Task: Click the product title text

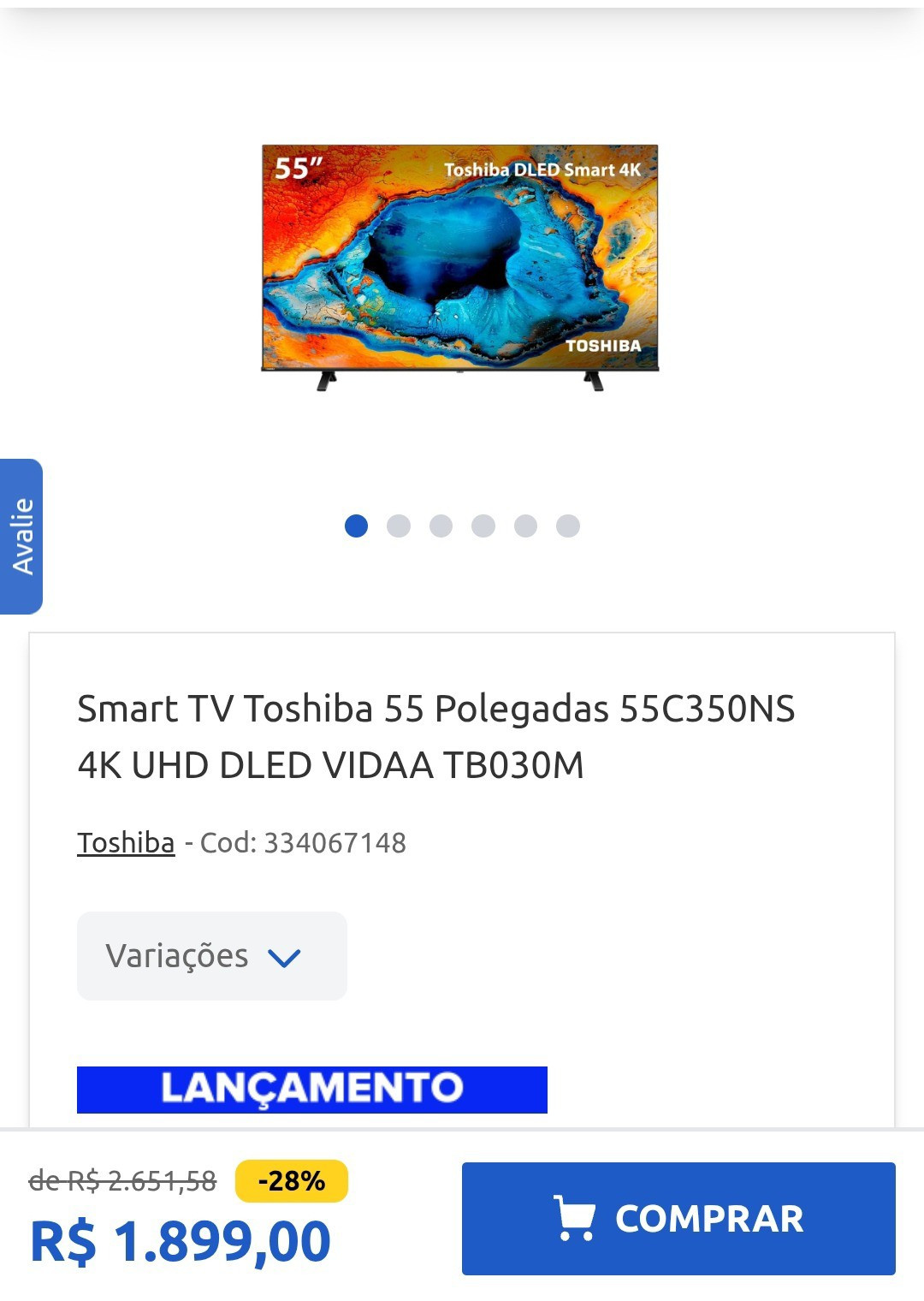Action: tap(436, 738)
